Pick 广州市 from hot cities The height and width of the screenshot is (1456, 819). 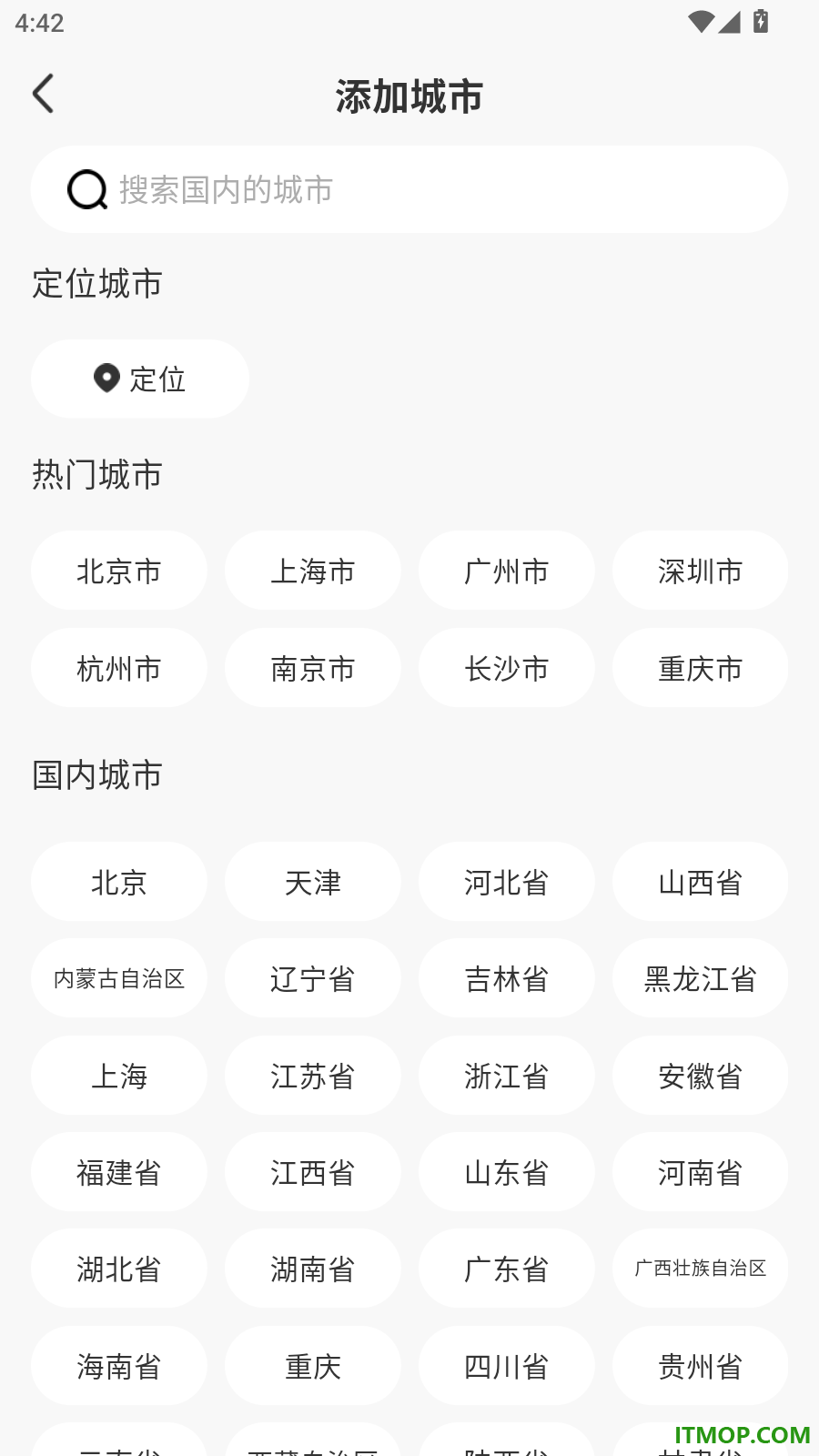click(507, 571)
